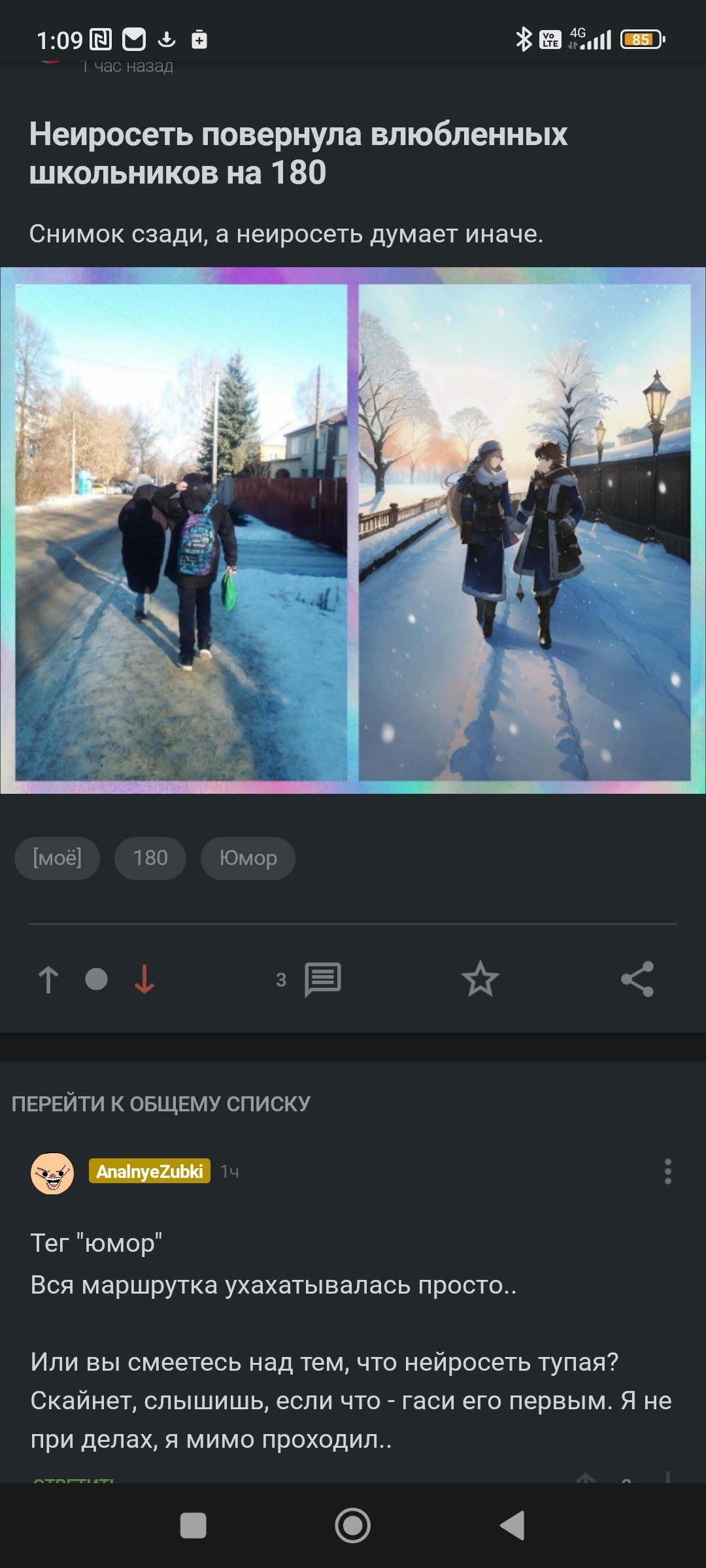Image resolution: width=706 pixels, height=1568 pixels.
Task: Open the post image collage
Action: tap(353, 531)
